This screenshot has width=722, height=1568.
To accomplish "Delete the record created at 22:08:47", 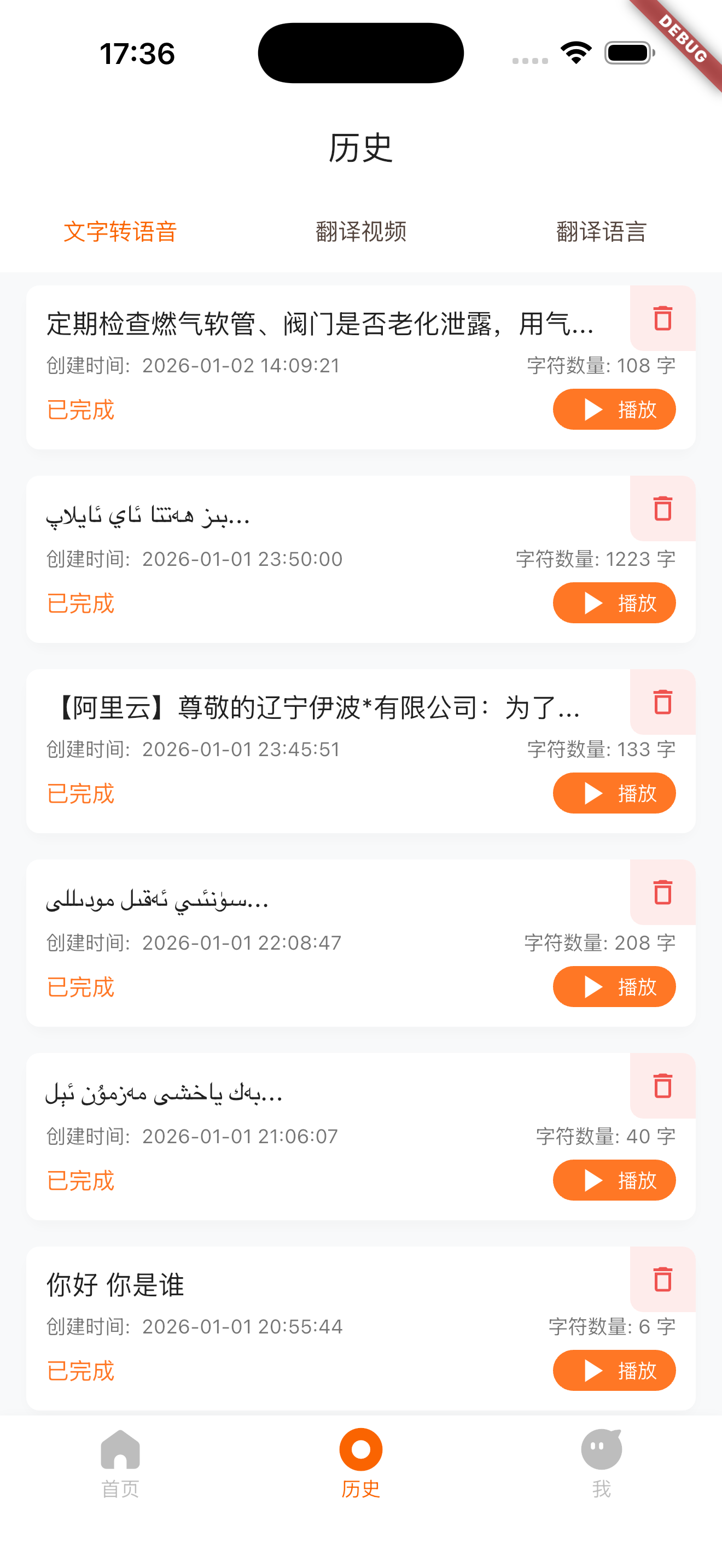I will (x=662, y=892).
